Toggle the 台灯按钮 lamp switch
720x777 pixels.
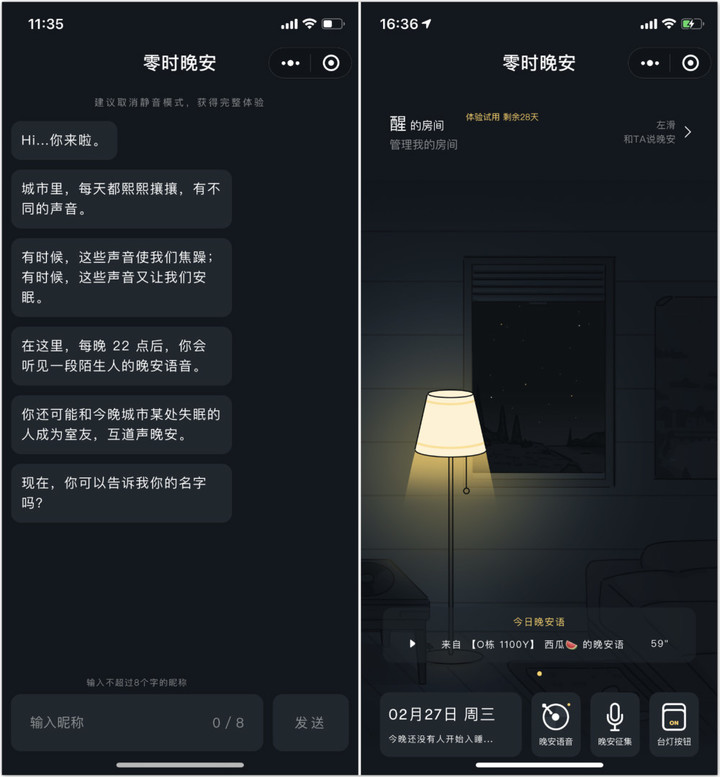tap(674, 724)
